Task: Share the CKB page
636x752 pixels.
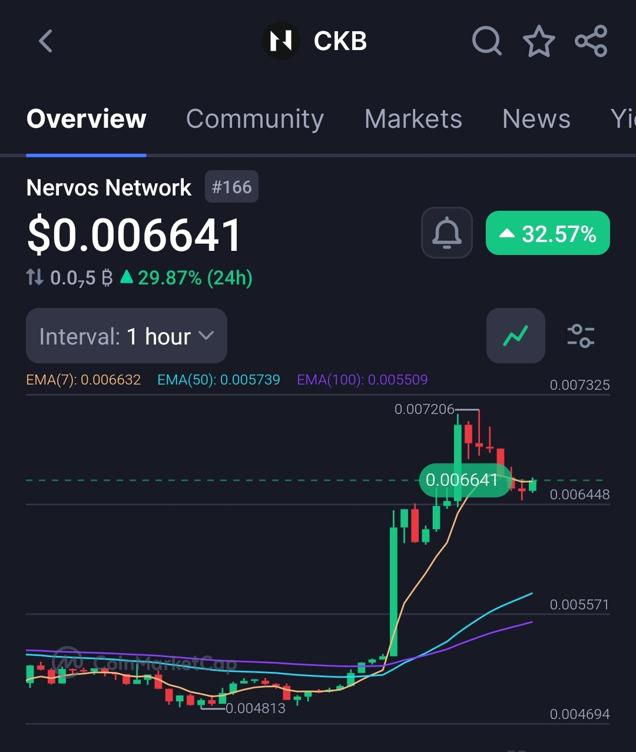Action: pyautogui.click(x=591, y=41)
